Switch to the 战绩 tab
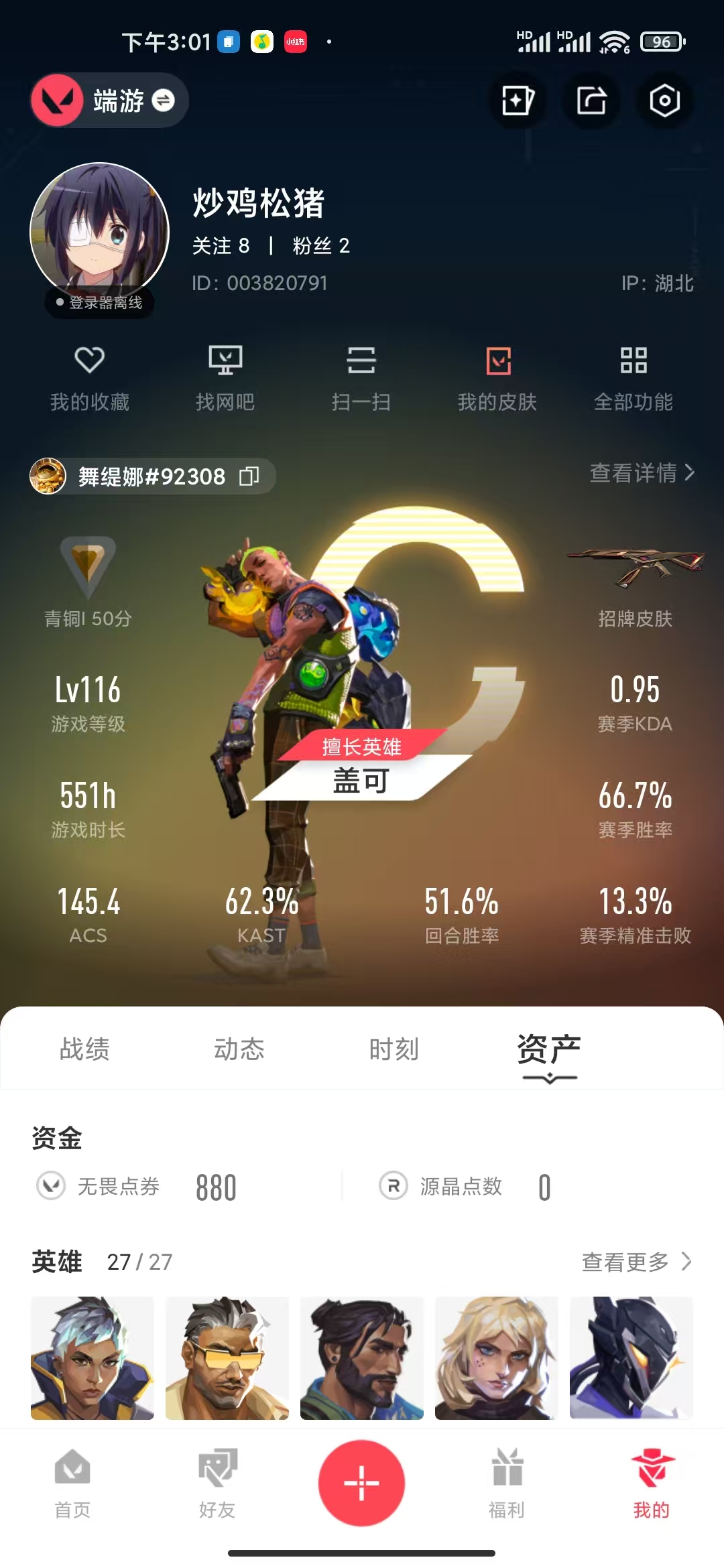Image resolution: width=724 pixels, height=1568 pixels. click(x=84, y=1049)
